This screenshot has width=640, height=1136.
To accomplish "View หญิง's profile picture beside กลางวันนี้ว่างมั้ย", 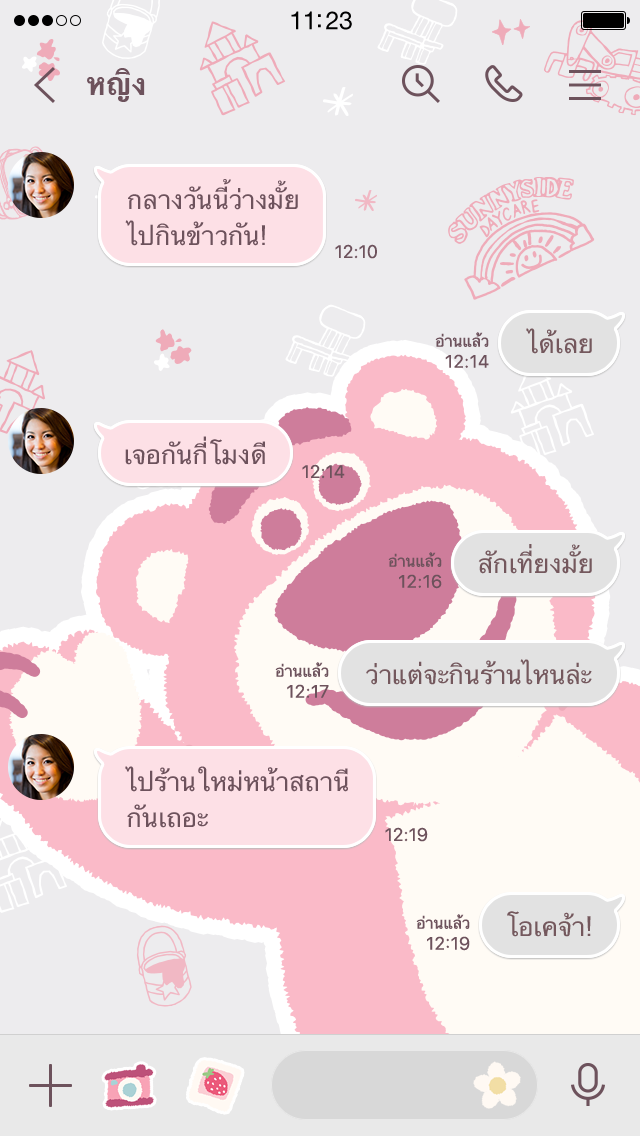I will coord(42,185).
